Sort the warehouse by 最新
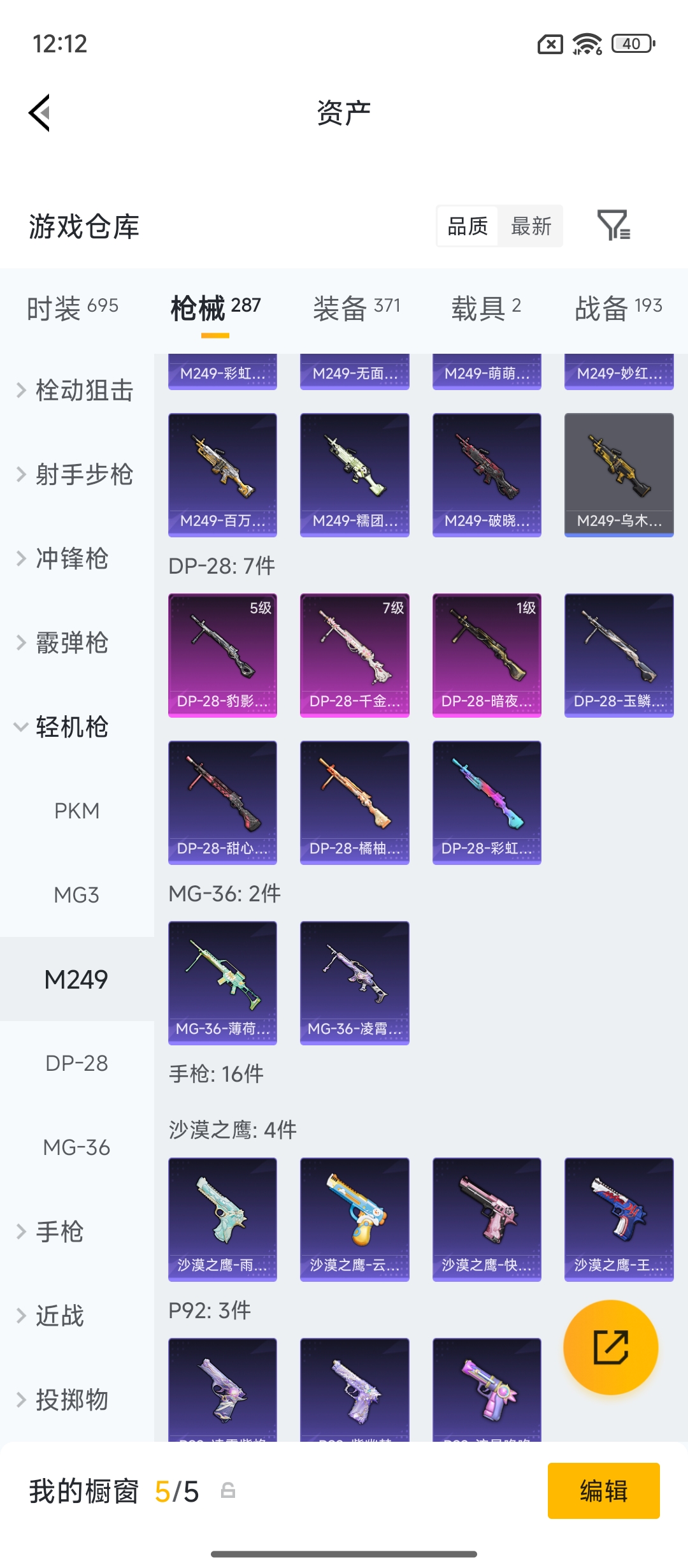 531,226
